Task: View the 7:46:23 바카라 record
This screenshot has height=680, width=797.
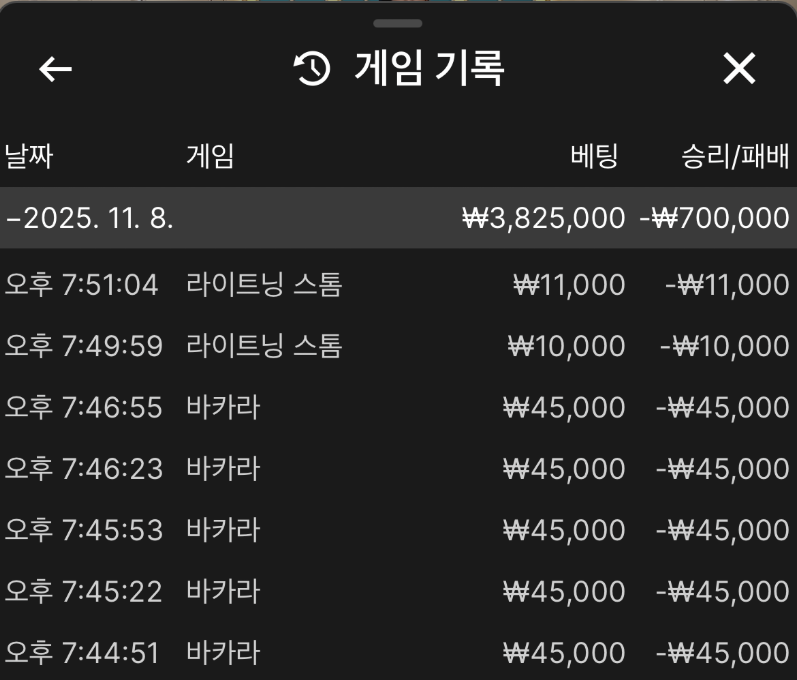Action: coord(398,469)
